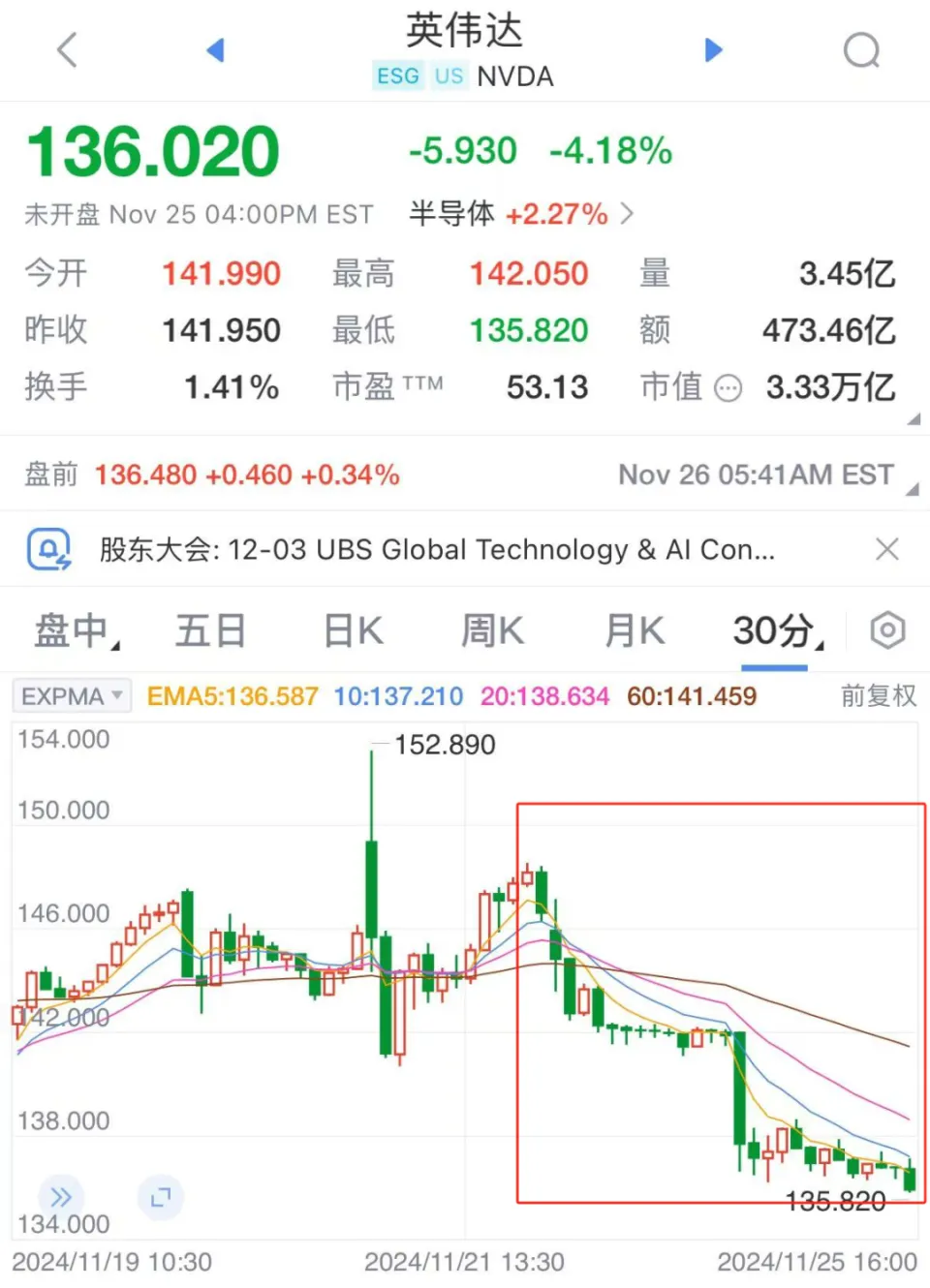Open the EXPMA indicator dropdown

72,696
